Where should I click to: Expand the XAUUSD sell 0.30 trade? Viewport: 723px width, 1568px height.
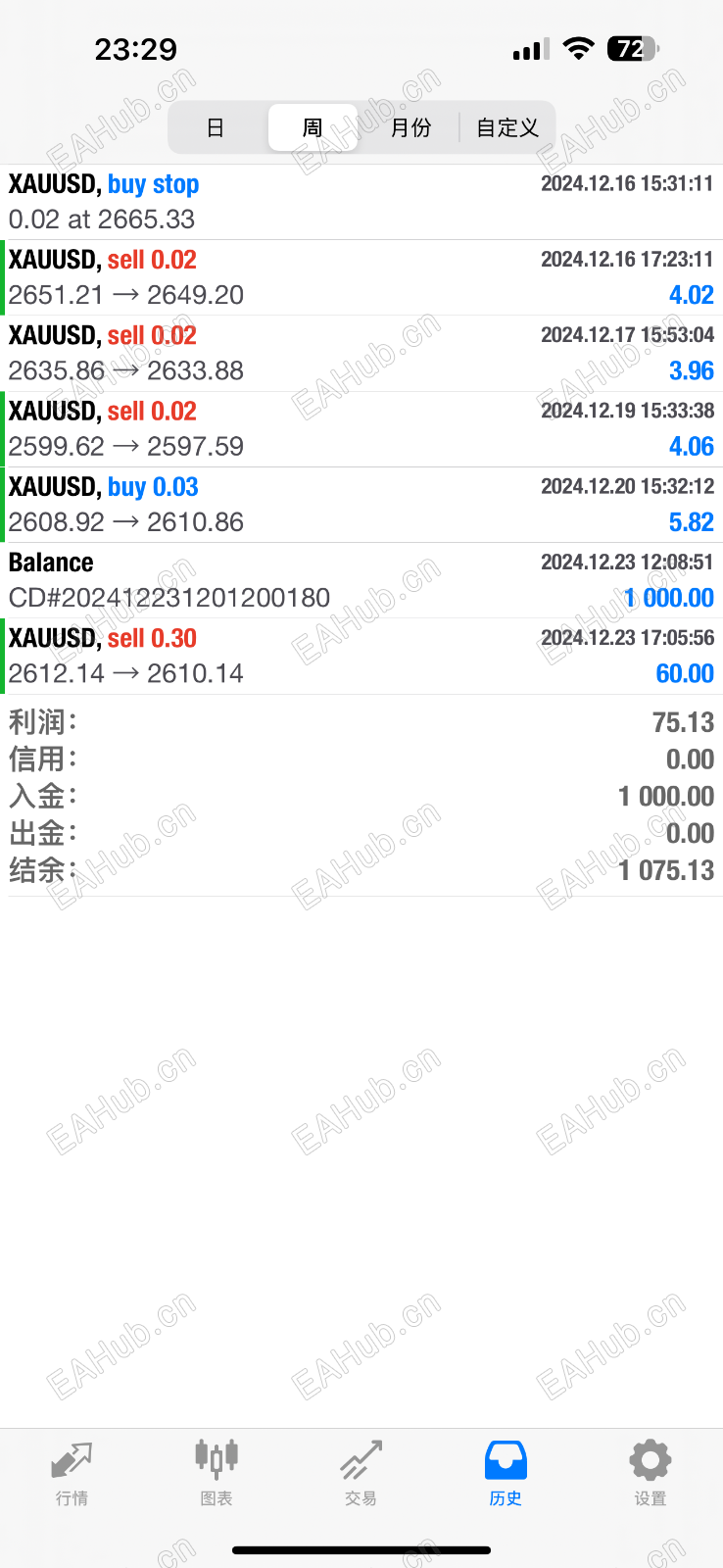[x=361, y=656]
